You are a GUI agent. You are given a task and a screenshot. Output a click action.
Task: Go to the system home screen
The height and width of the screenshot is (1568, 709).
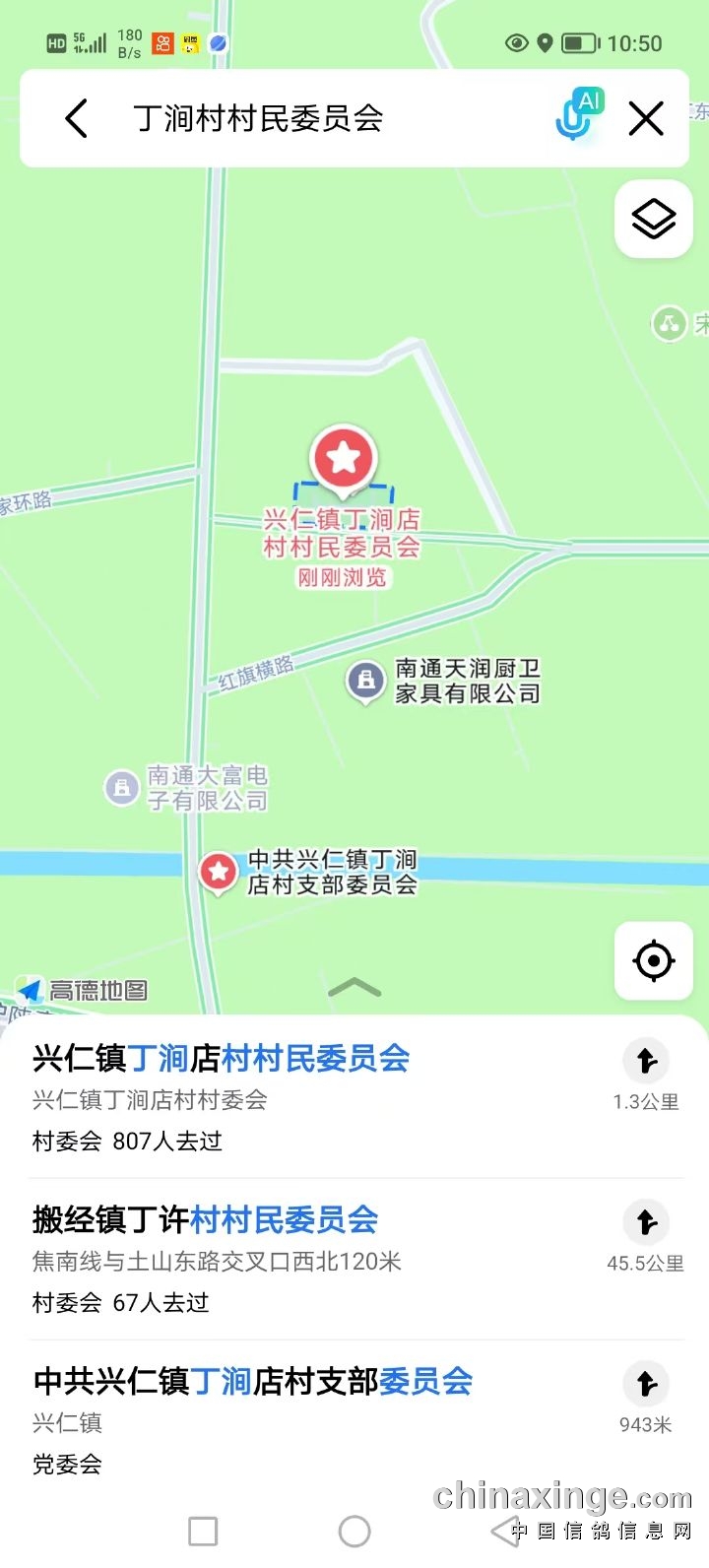(x=354, y=1532)
